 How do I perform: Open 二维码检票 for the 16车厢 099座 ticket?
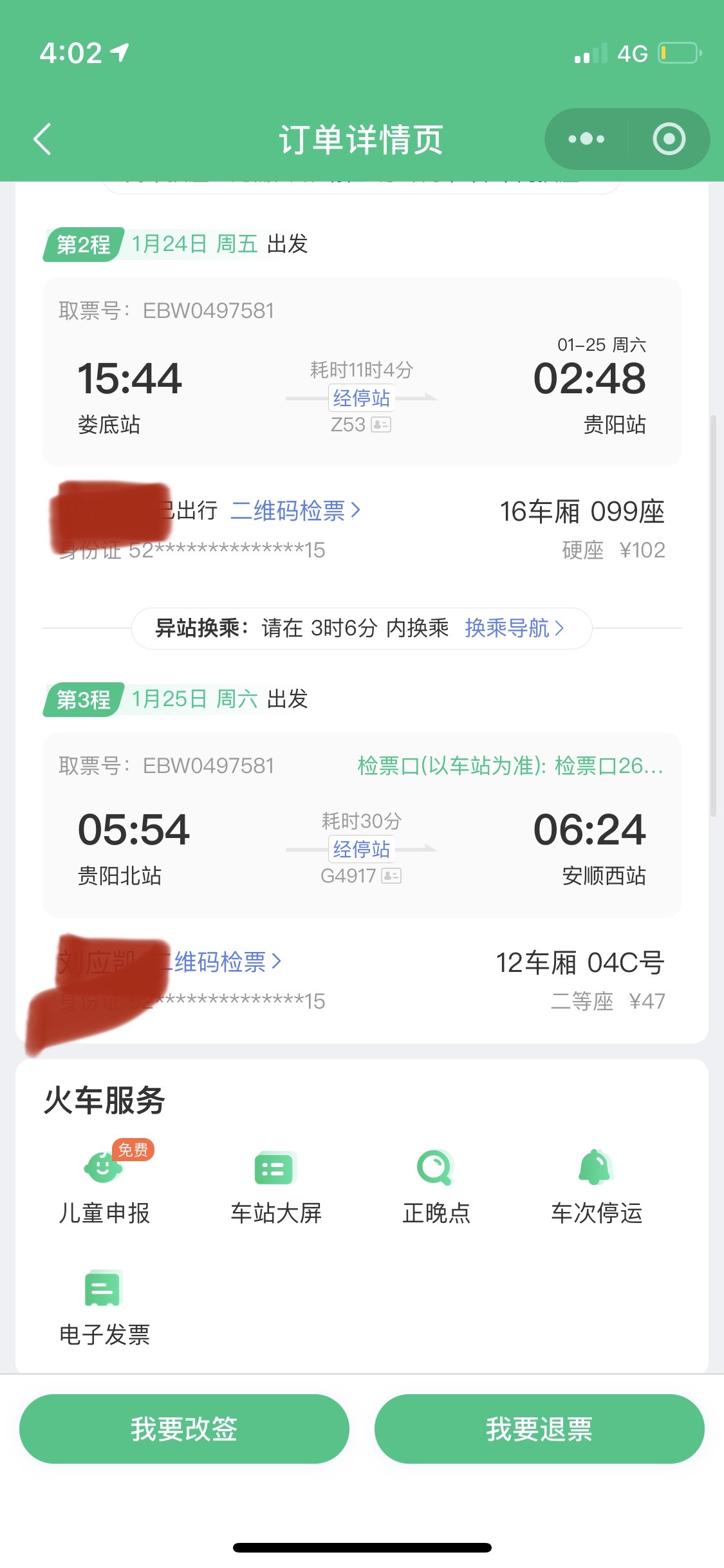[295, 511]
